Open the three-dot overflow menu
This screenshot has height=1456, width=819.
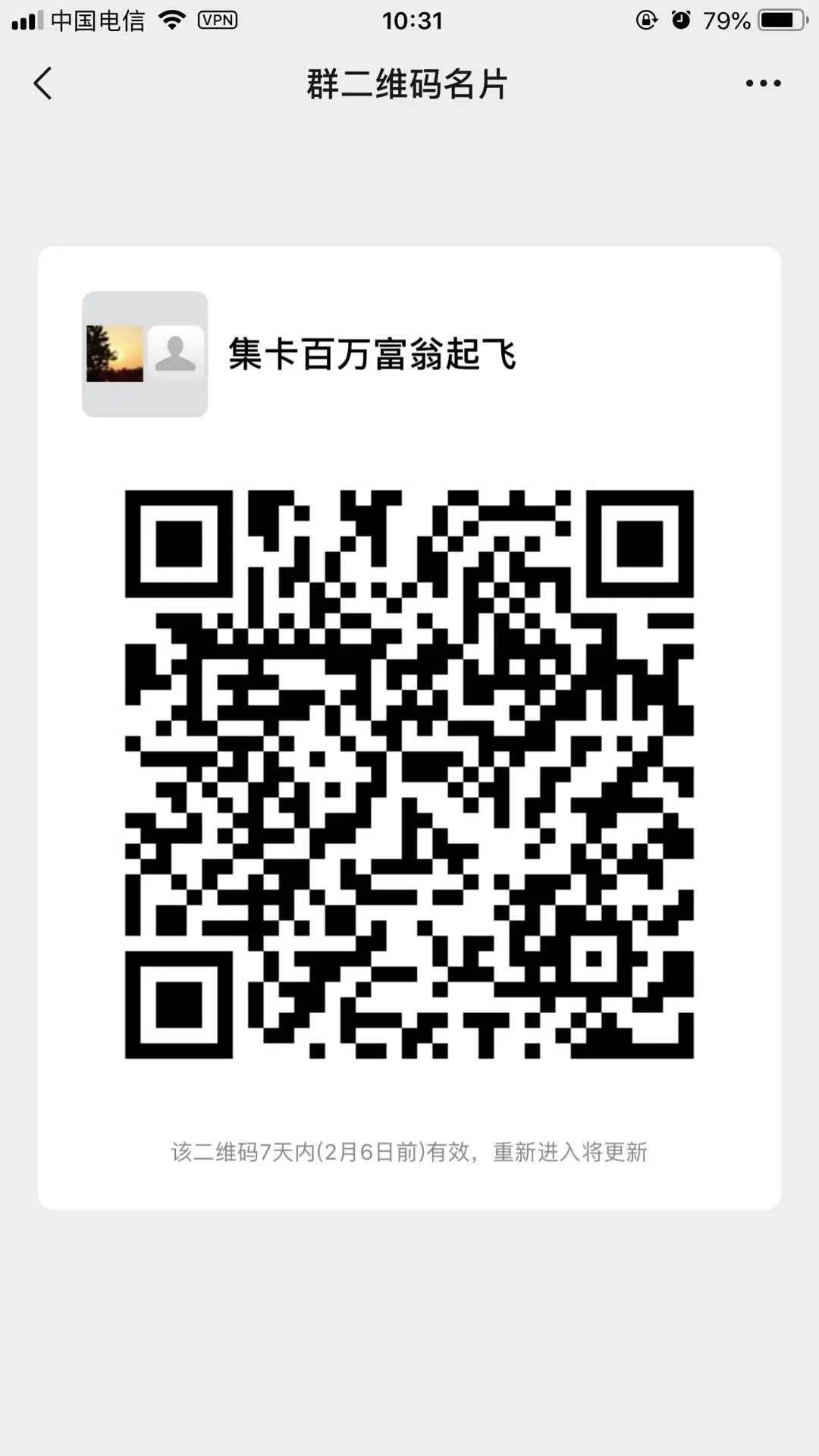(x=763, y=83)
